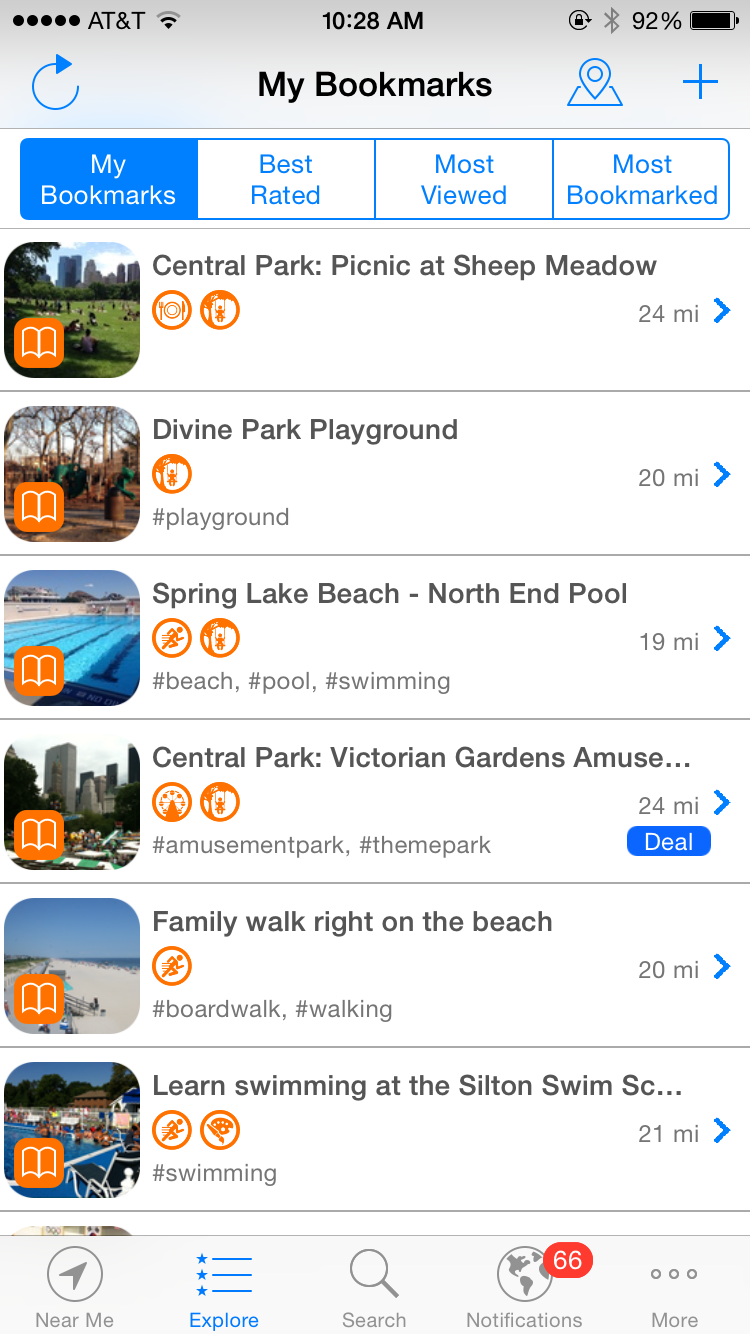View Spring Lake Beach - North End Pool
The height and width of the screenshot is (1334, 750).
[390, 594]
